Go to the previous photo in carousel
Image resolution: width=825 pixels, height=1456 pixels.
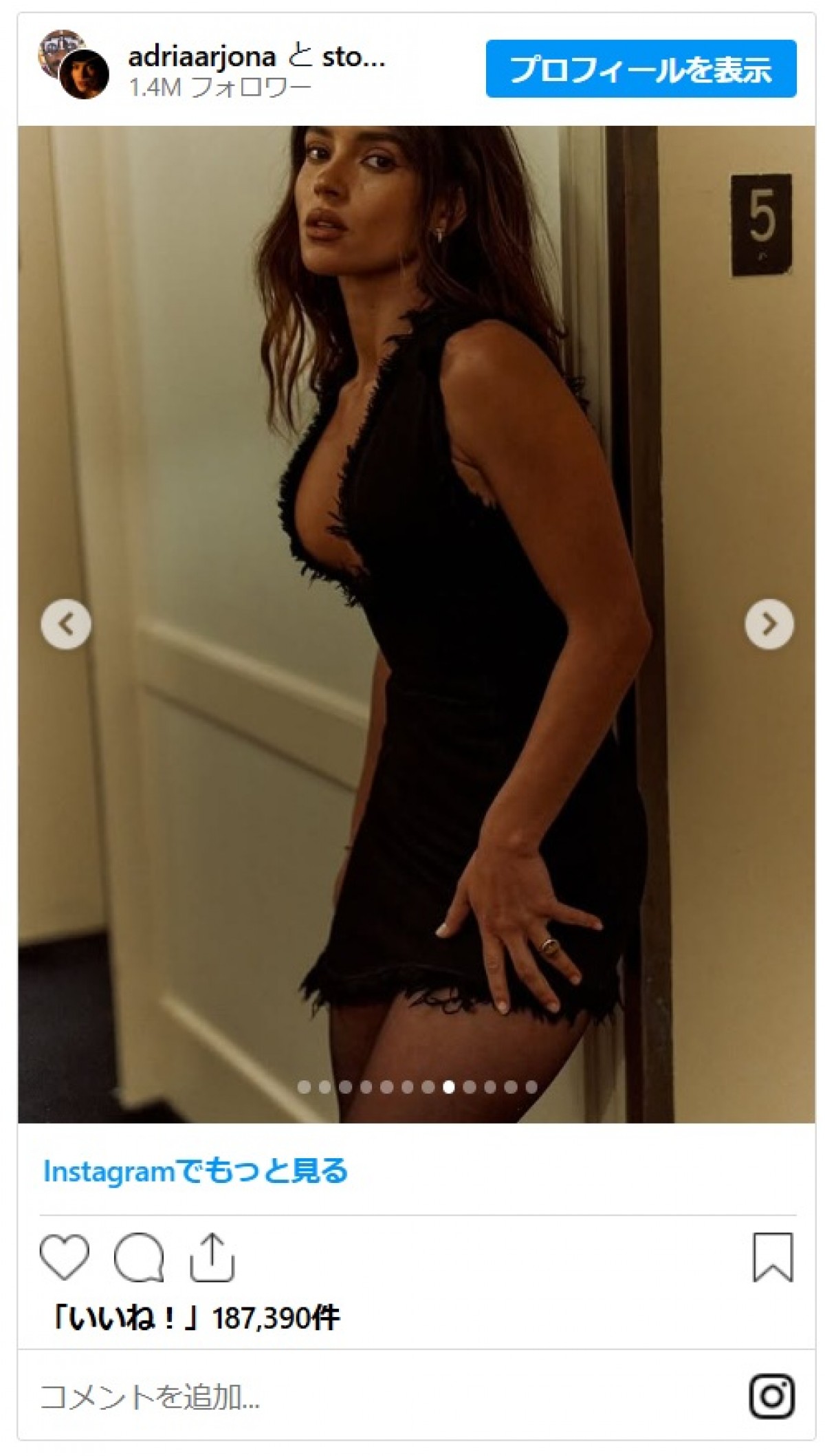(65, 624)
